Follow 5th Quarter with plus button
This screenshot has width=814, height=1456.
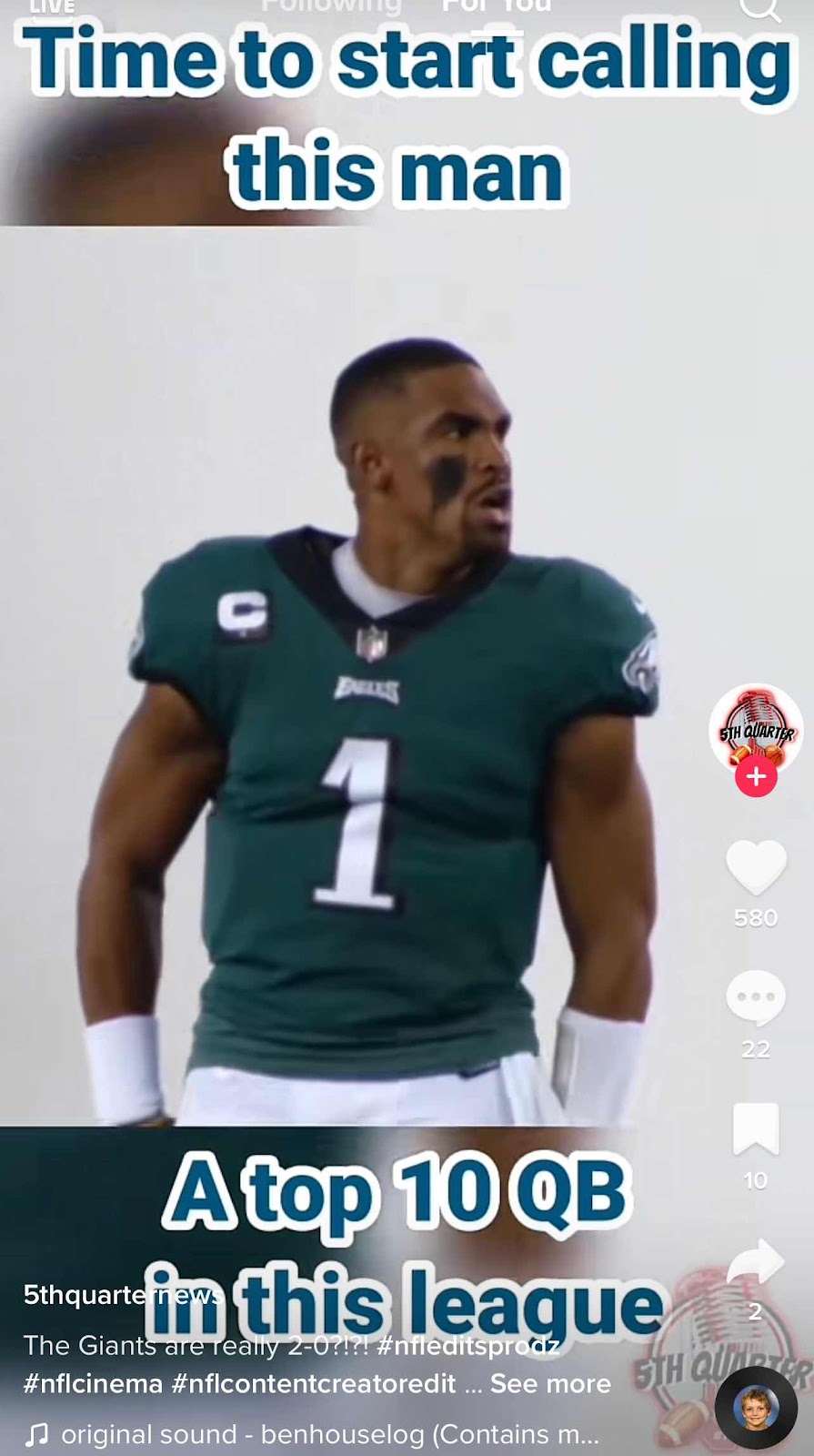[x=756, y=777]
